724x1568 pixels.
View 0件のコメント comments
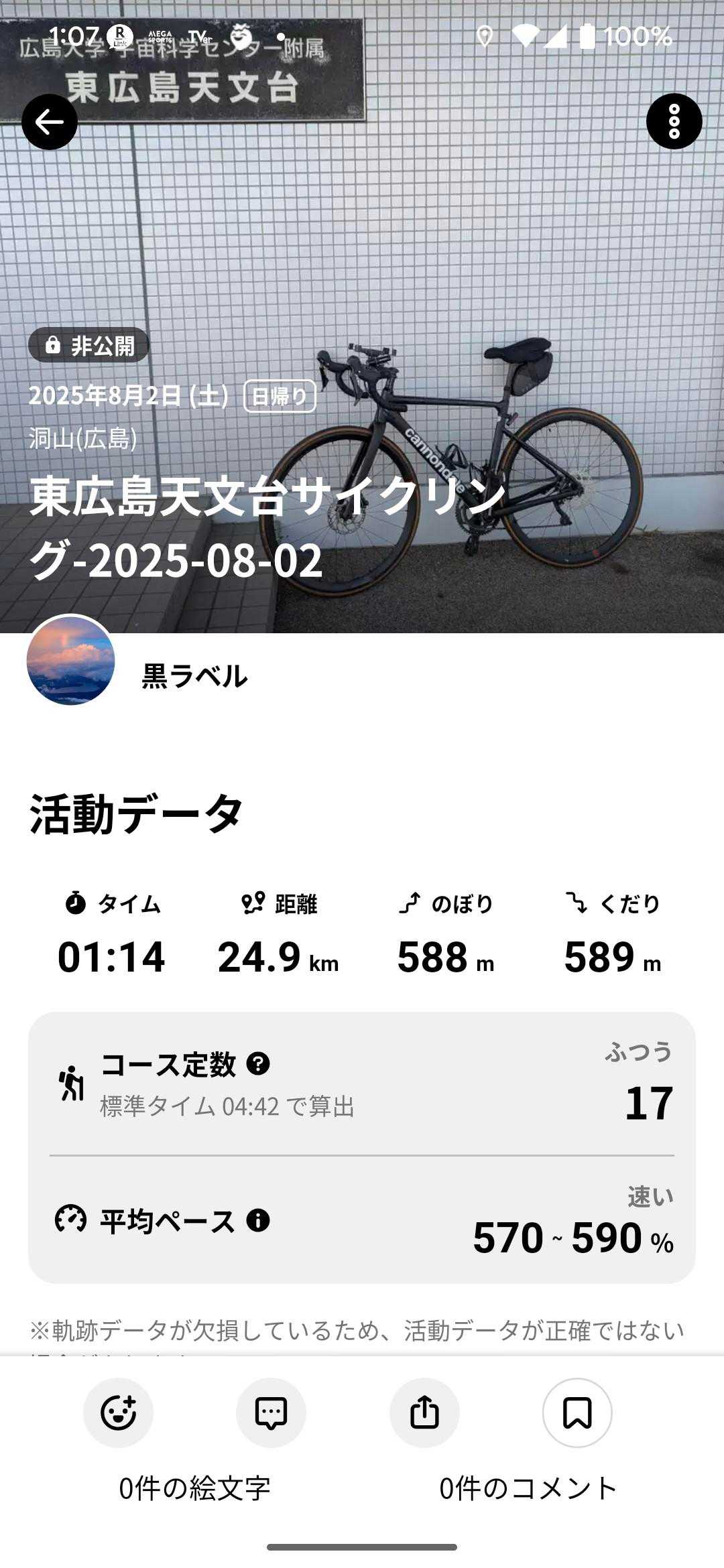(x=528, y=1488)
